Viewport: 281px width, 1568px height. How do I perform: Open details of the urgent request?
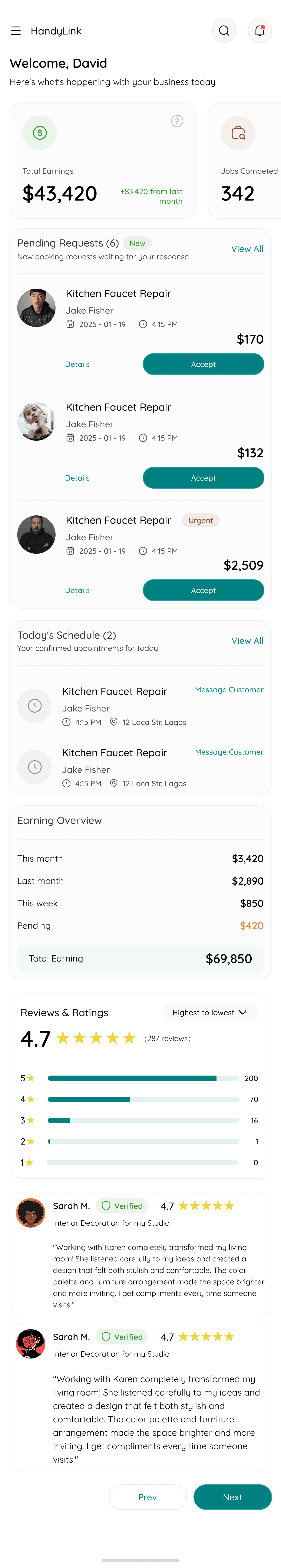pyautogui.click(x=77, y=590)
